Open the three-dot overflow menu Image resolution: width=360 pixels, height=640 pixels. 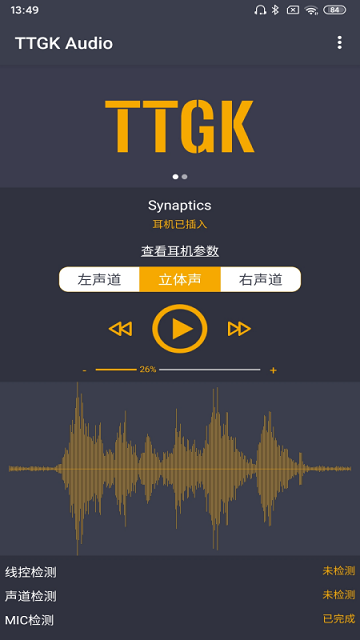339,43
